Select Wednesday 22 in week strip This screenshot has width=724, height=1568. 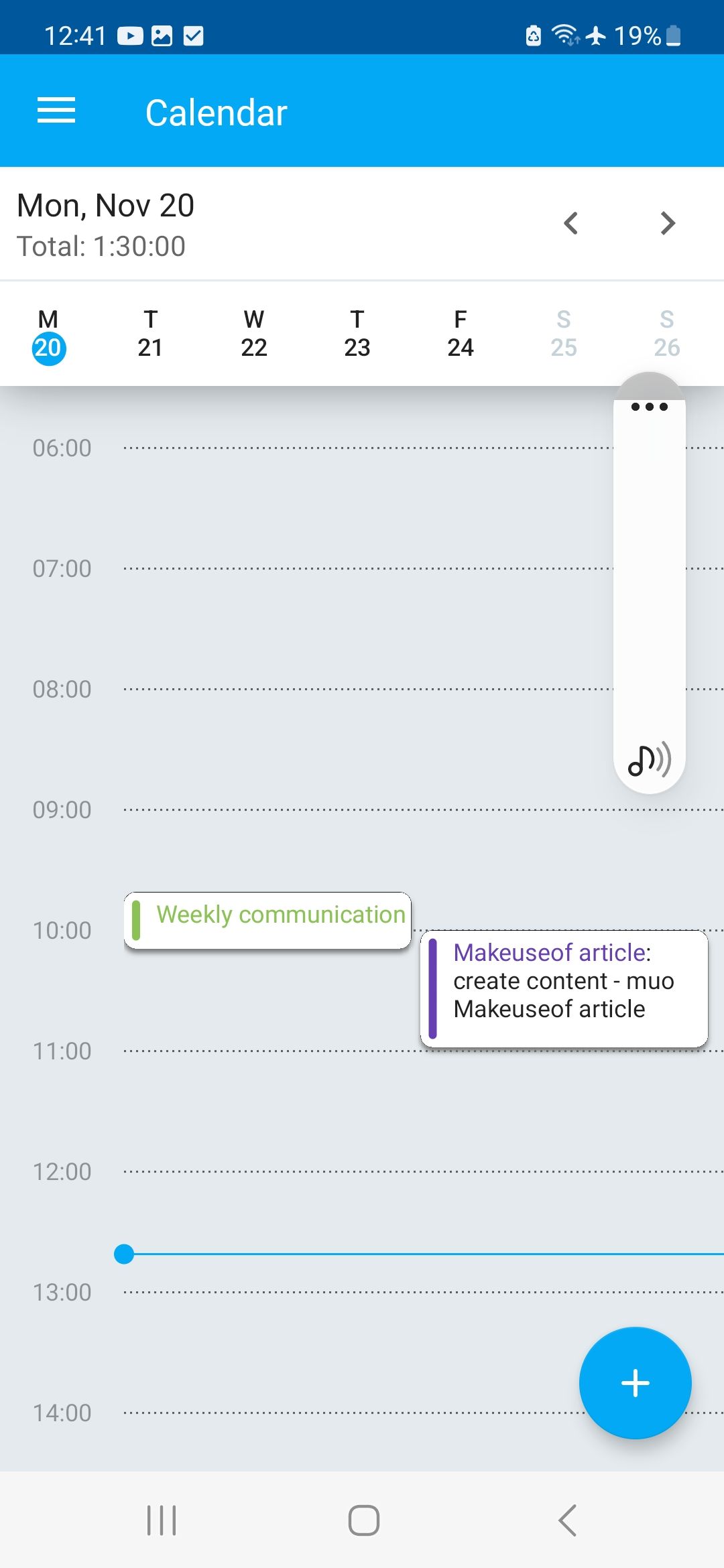254,334
